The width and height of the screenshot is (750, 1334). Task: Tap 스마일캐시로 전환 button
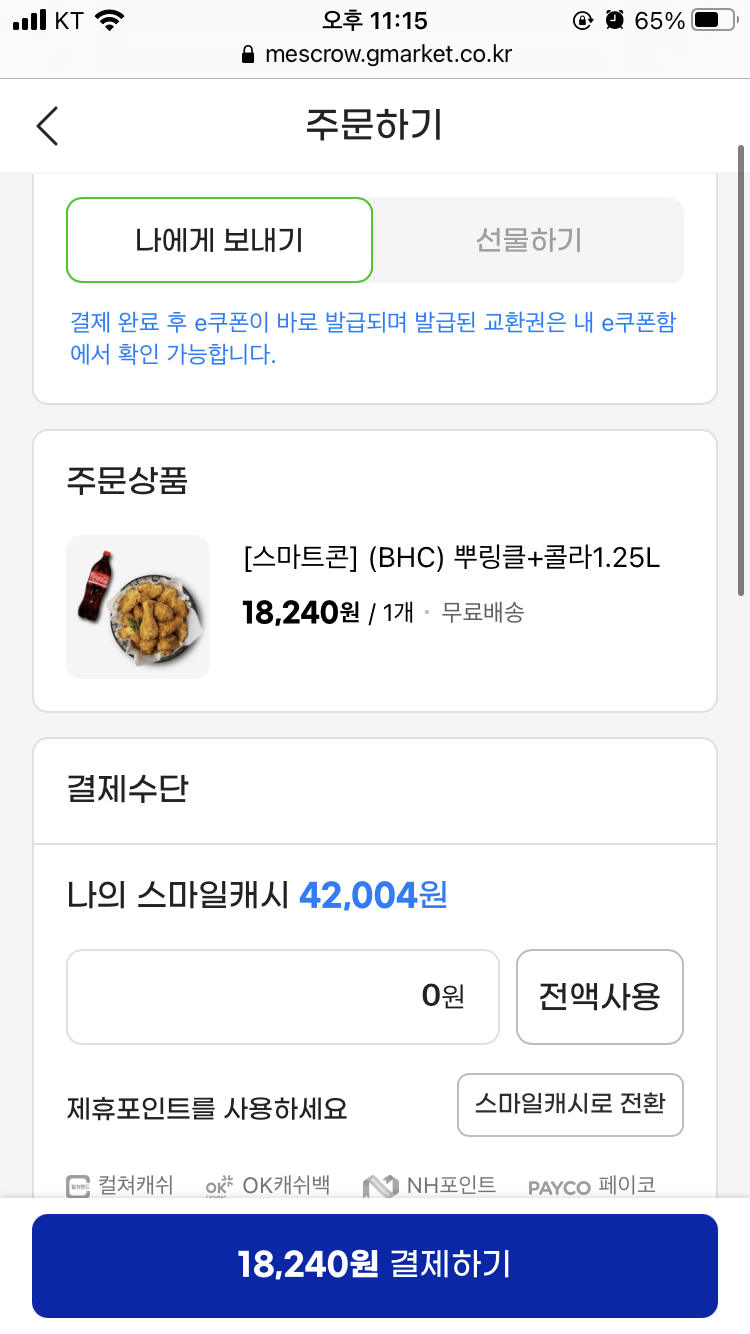click(570, 1104)
